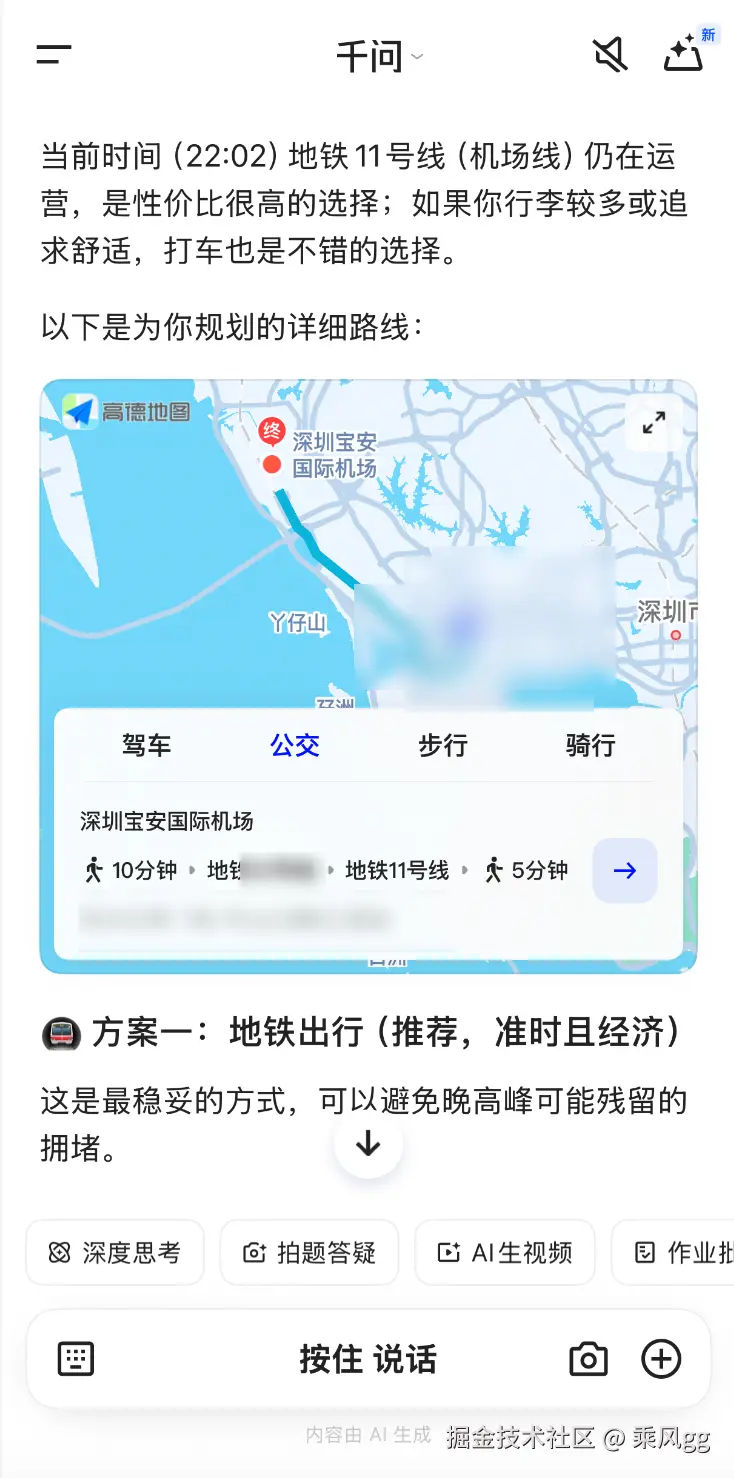This screenshot has width=734, height=1478.
Task: Tap the 按住 说话 voice button
Action: (x=368, y=1359)
